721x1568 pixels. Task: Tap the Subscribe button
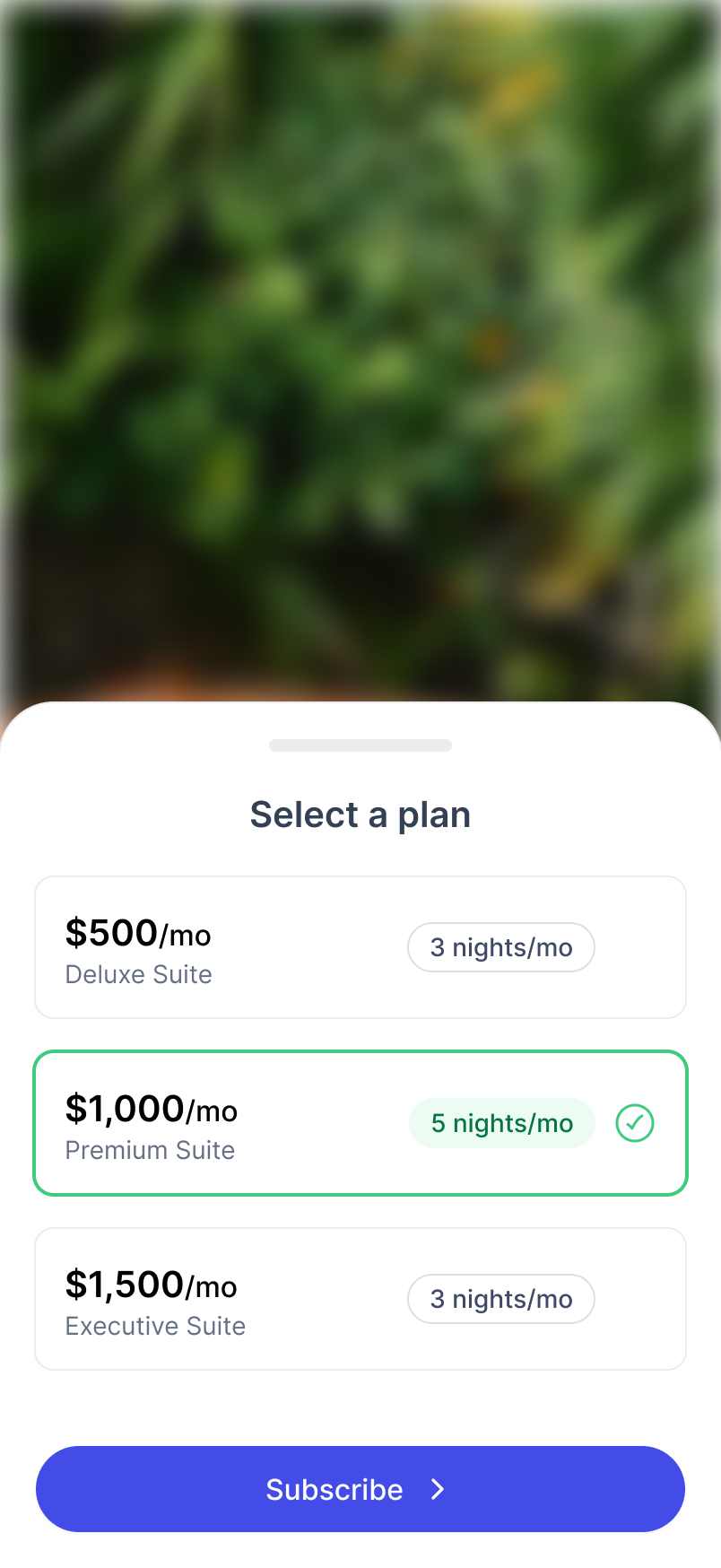pyautogui.click(x=360, y=1489)
